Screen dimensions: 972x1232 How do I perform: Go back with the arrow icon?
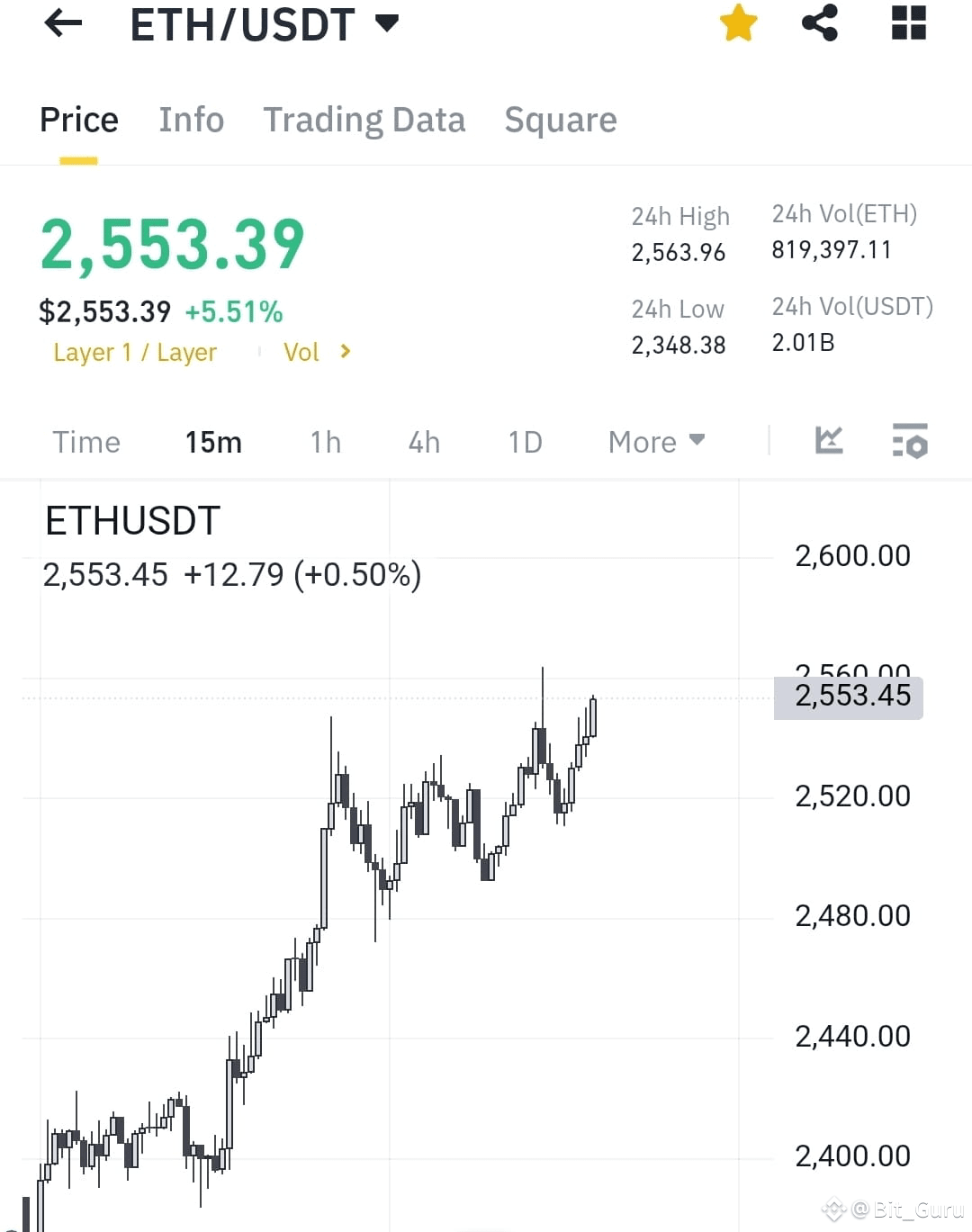[x=61, y=24]
